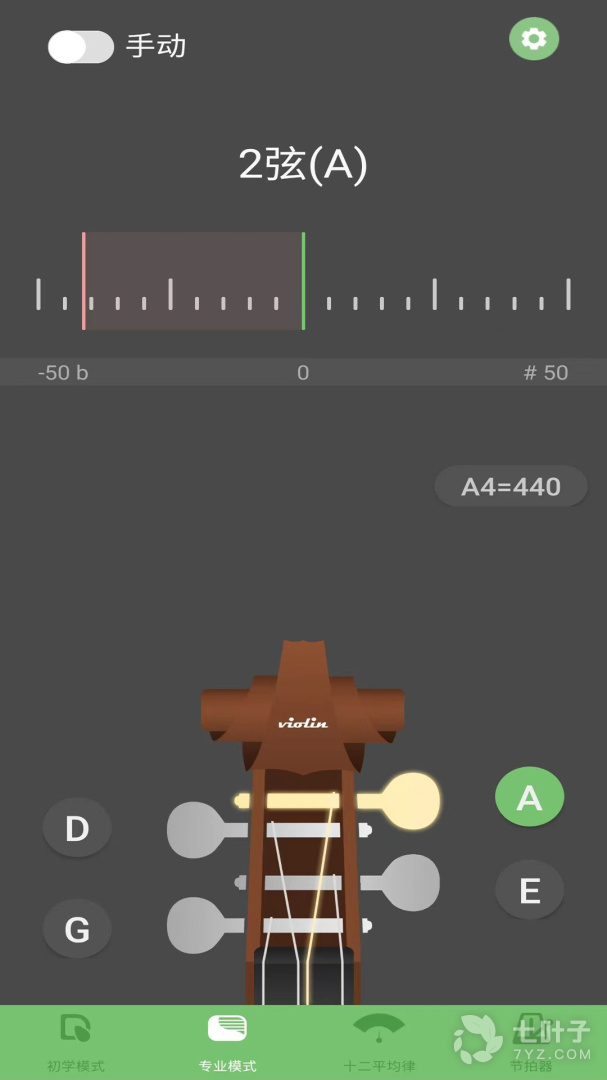607x1080 pixels.
Task: Open the settings gear
Action: 534,39
